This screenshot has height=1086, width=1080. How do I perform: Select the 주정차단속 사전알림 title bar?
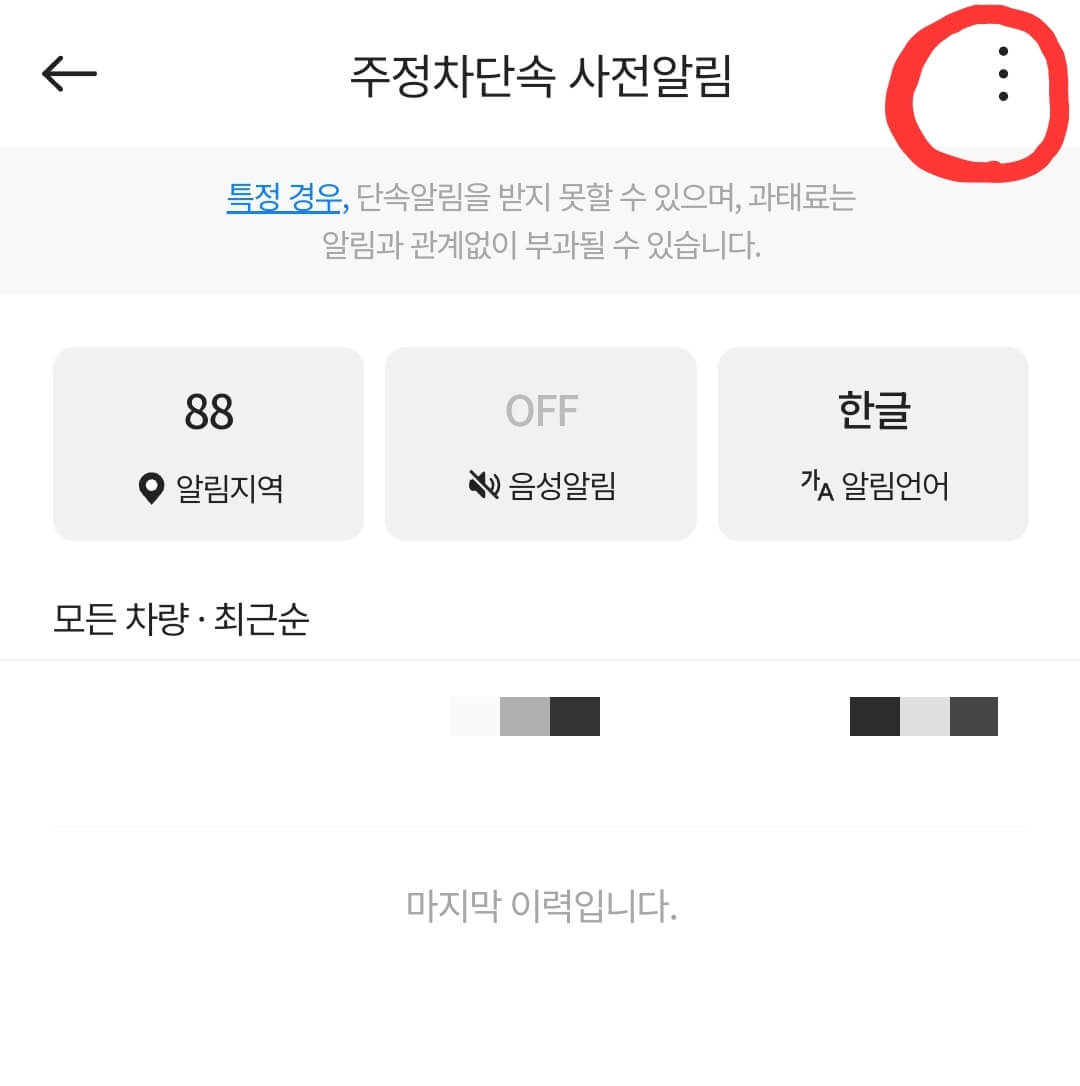pyautogui.click(x=540, y=73)
